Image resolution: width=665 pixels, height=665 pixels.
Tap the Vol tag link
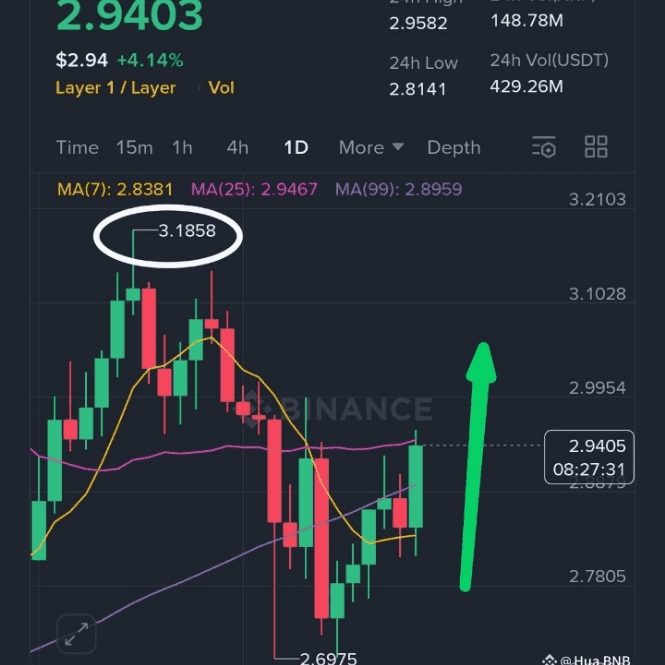pos(221,88)
